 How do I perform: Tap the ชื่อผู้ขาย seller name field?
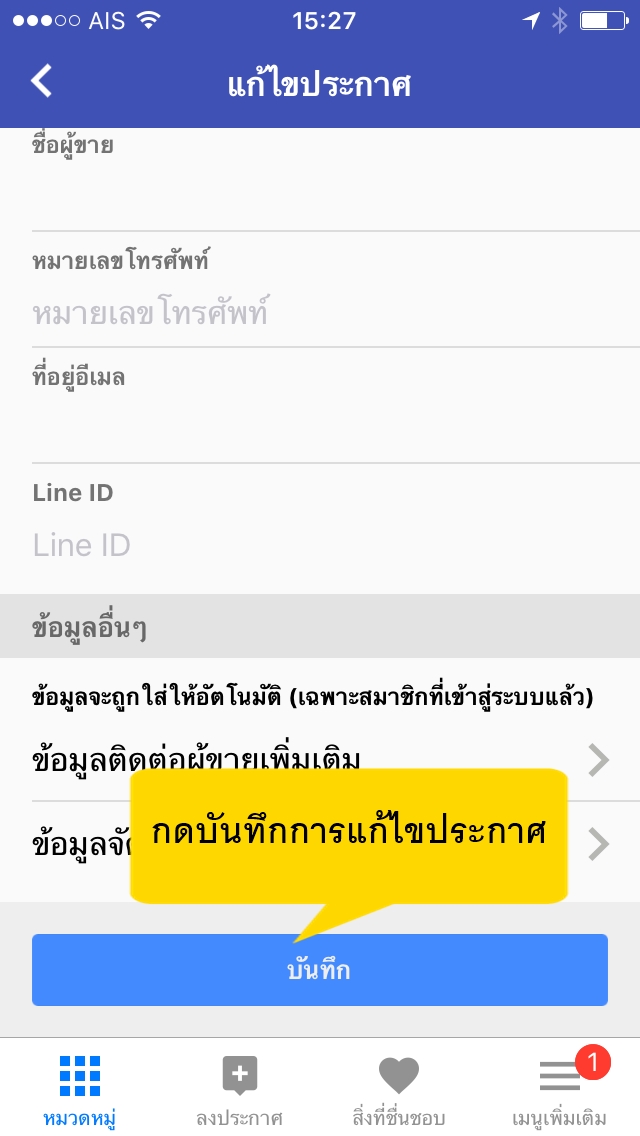[320, 197]
